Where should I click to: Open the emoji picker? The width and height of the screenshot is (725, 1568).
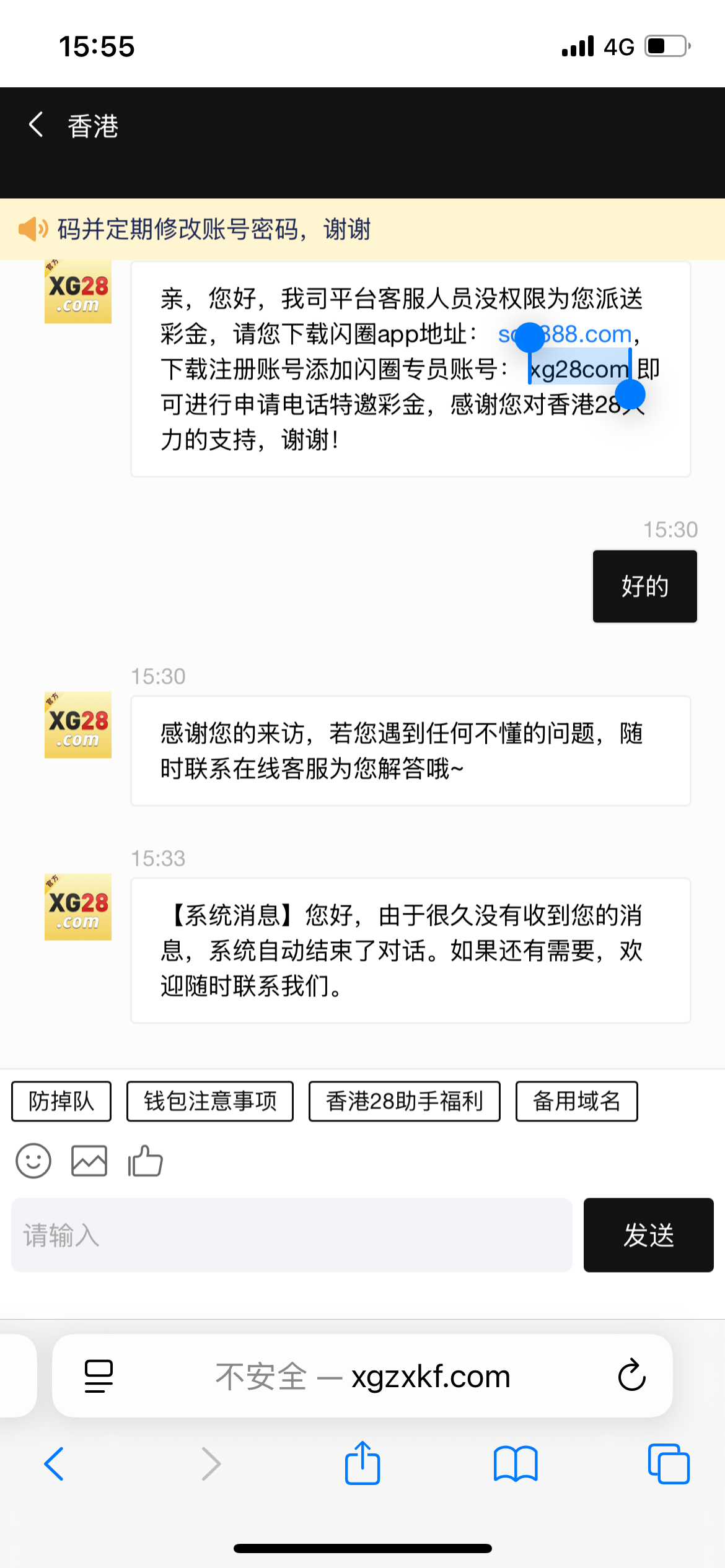coord(33,1161)
